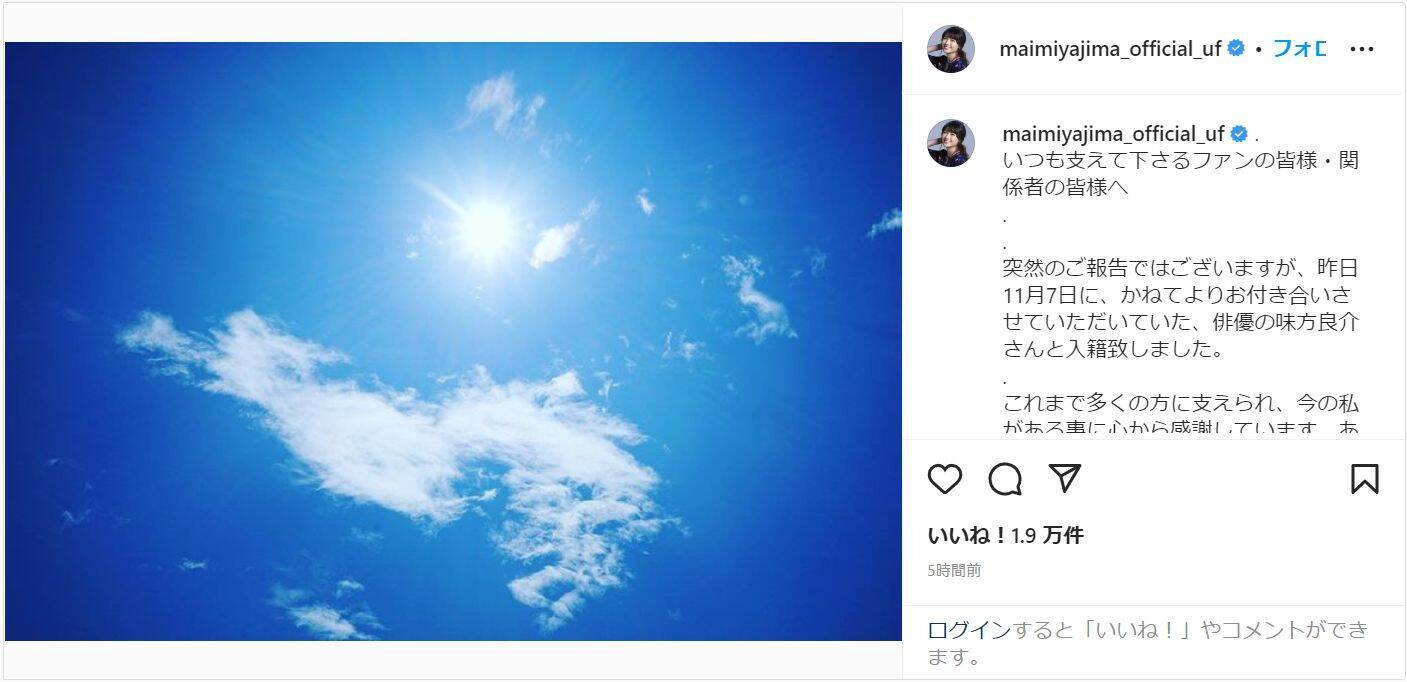Image resolution: width=1407 pixels, height=682 pixels.
Task: Open the 5時間前 post timestamp
Action: (953, 571)
